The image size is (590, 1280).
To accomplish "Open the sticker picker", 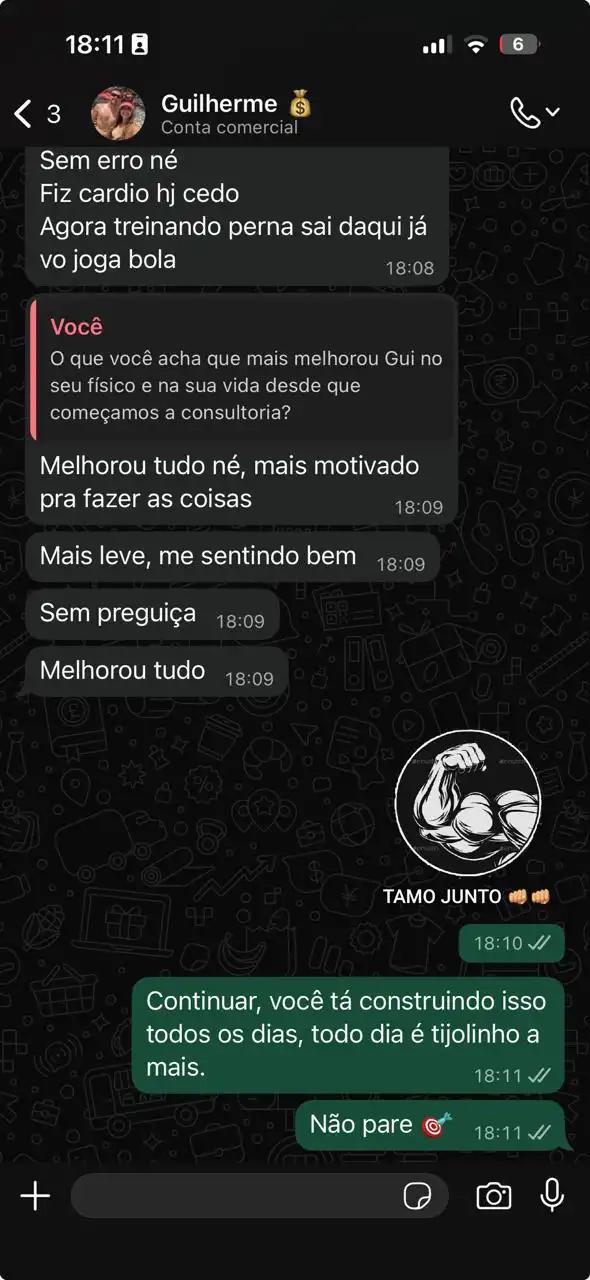I will [416, 1196].
